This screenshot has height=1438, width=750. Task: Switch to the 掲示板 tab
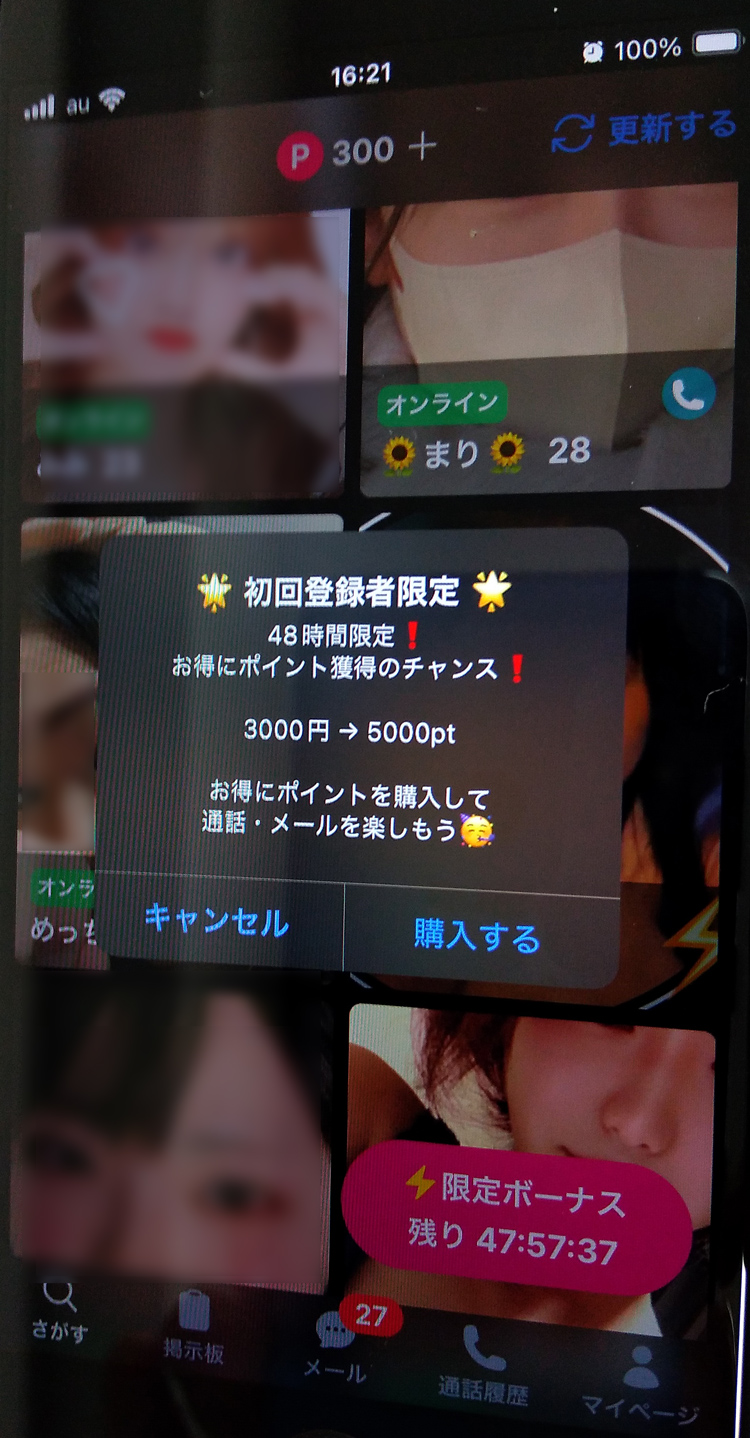coord(193,1327)
